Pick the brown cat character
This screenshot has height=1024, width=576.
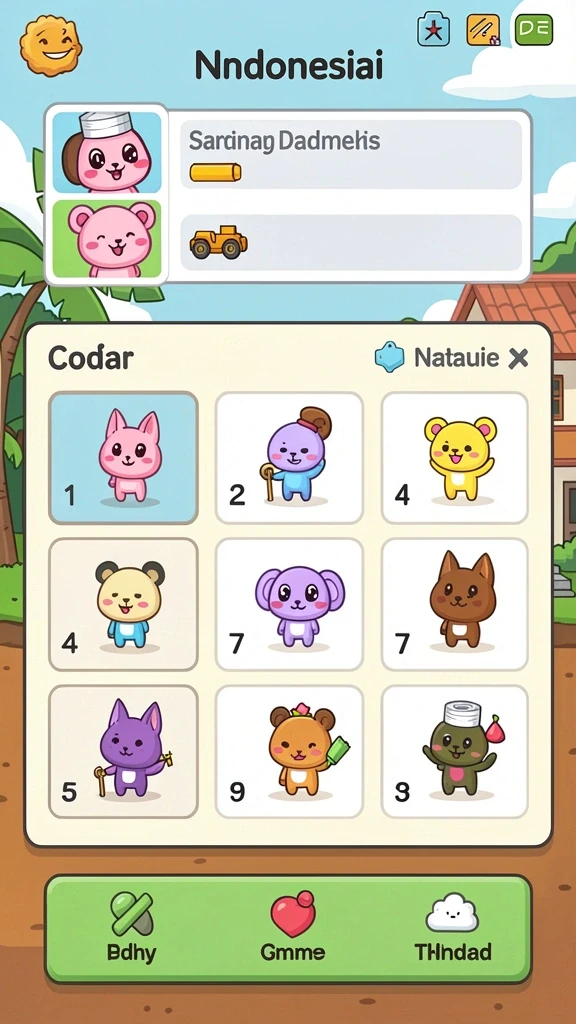(455, 605)
